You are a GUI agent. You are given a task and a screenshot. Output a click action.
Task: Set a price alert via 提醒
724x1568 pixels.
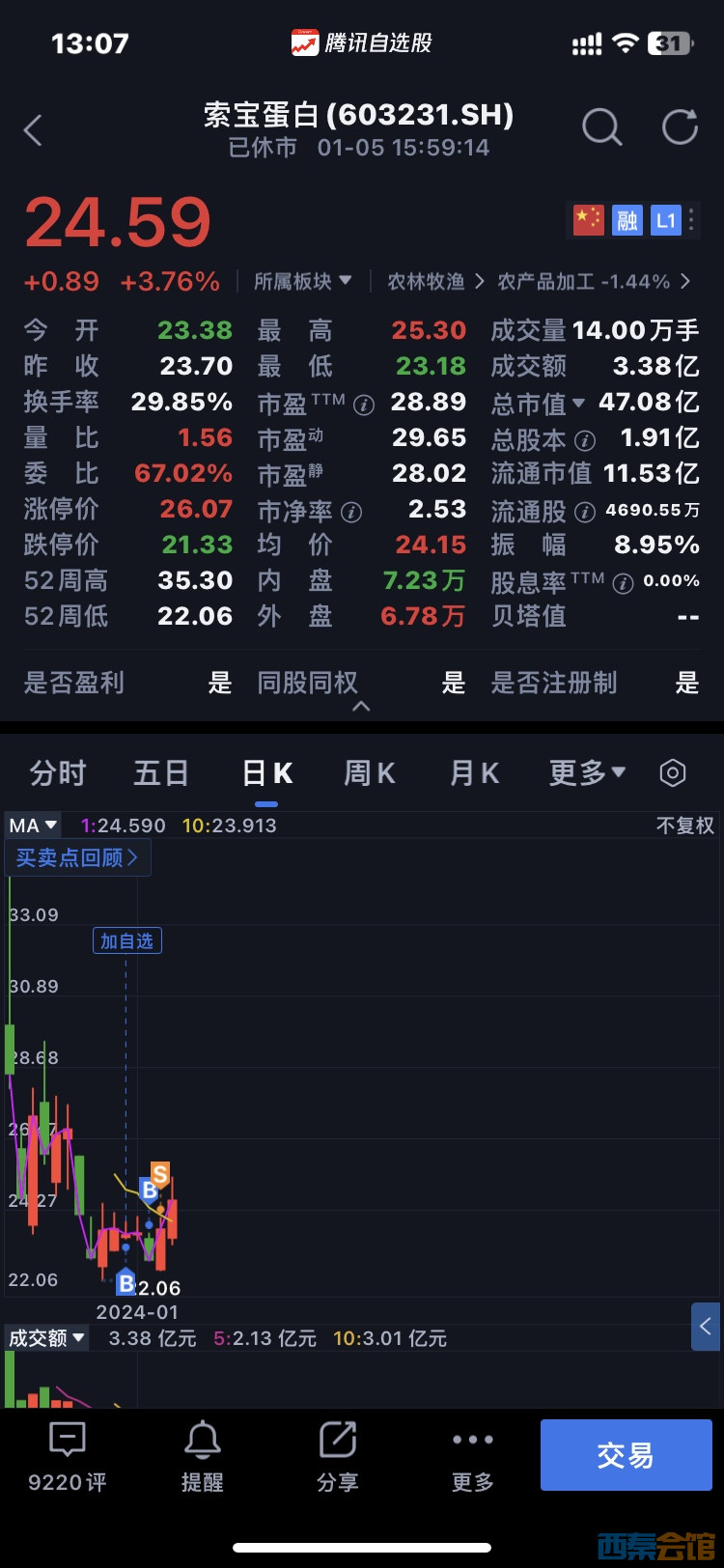tap(202, 1456)
